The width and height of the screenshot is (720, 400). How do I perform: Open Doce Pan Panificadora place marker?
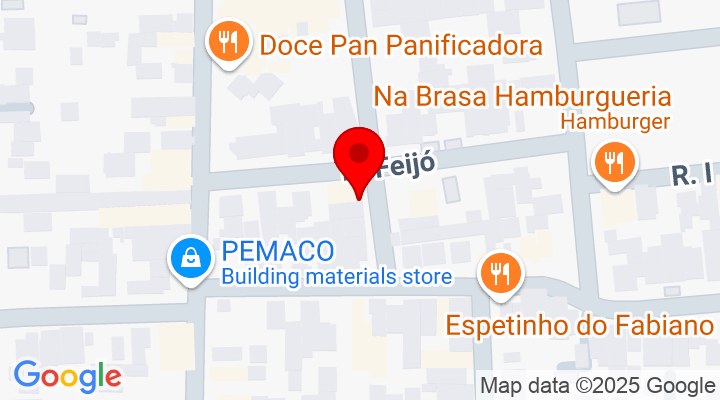[x=228, y=42]
